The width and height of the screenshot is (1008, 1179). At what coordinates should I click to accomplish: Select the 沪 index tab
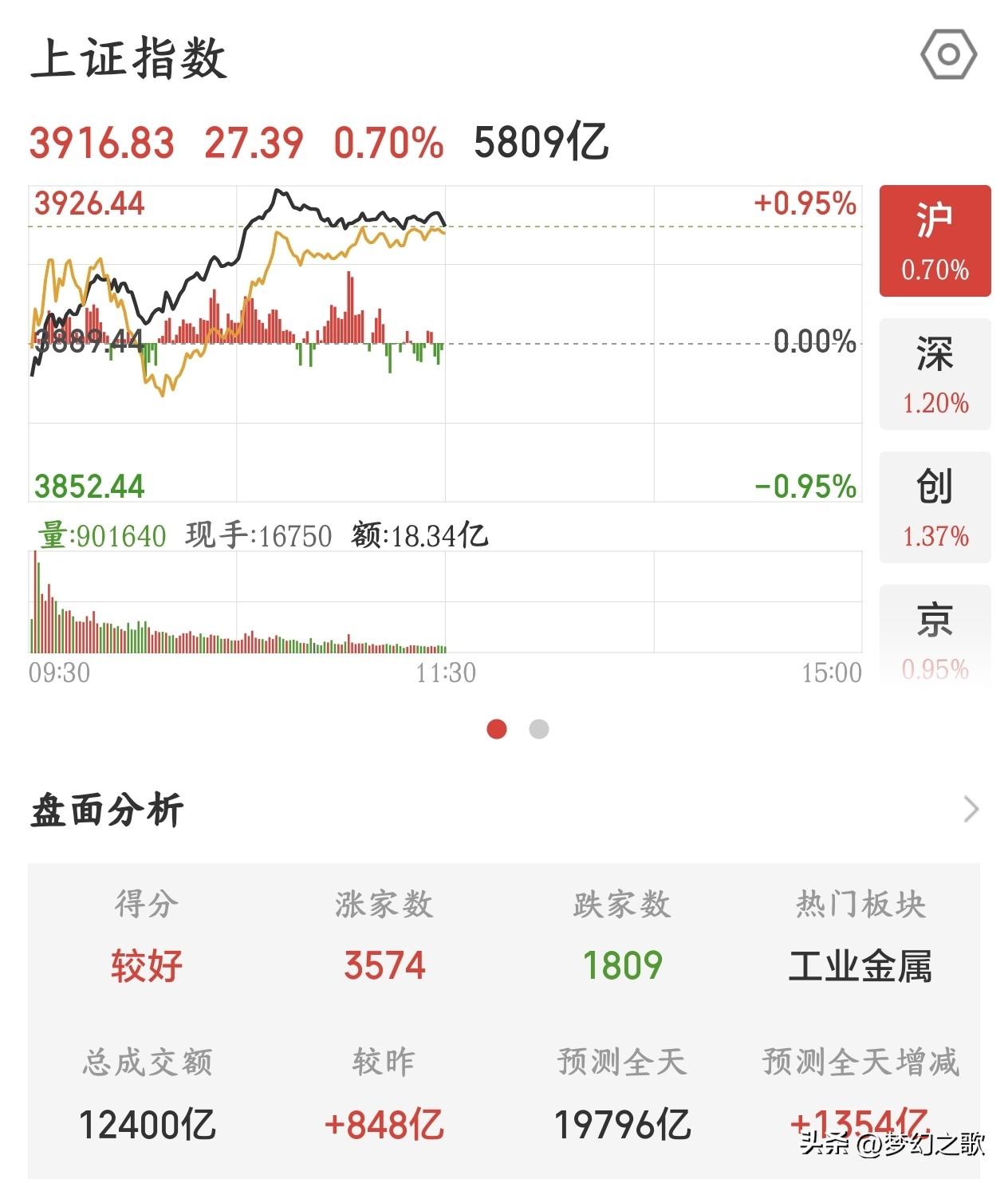coord(935,241)
